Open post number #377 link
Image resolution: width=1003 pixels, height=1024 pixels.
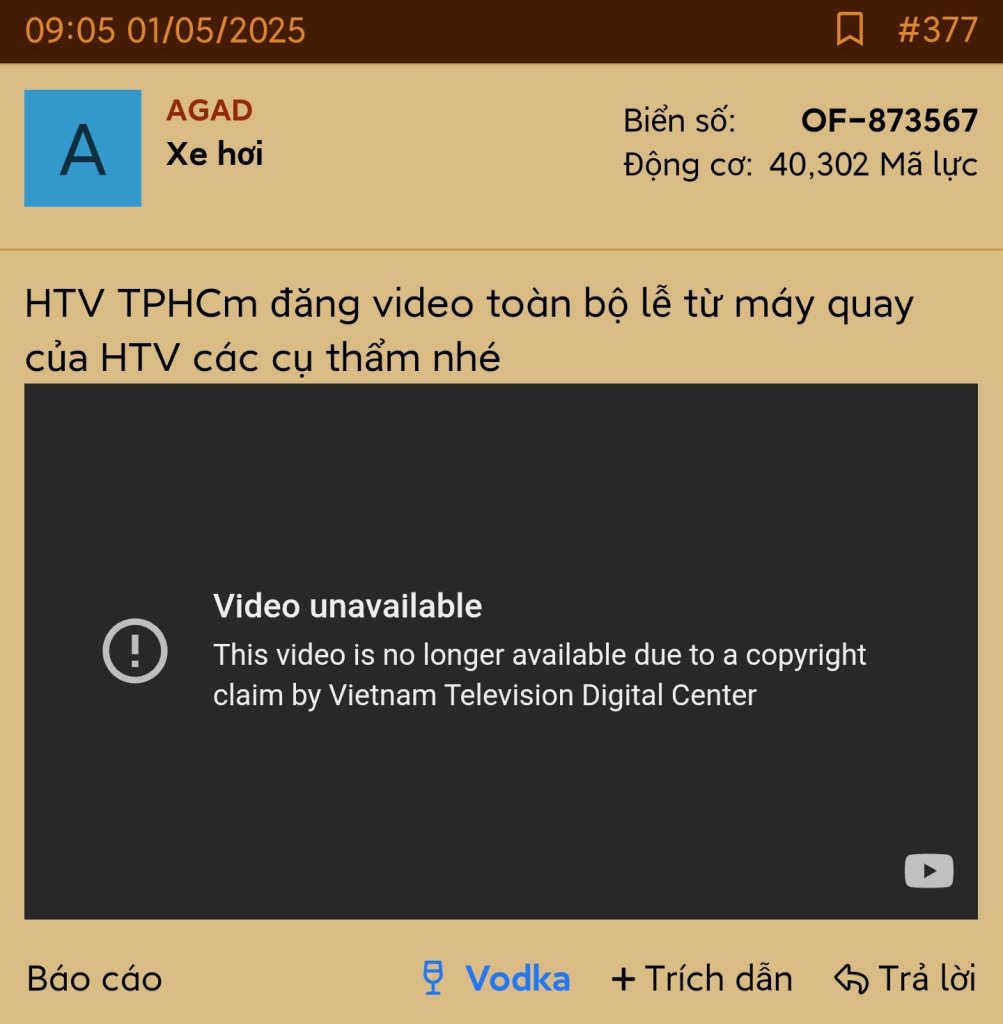[937, 30]
